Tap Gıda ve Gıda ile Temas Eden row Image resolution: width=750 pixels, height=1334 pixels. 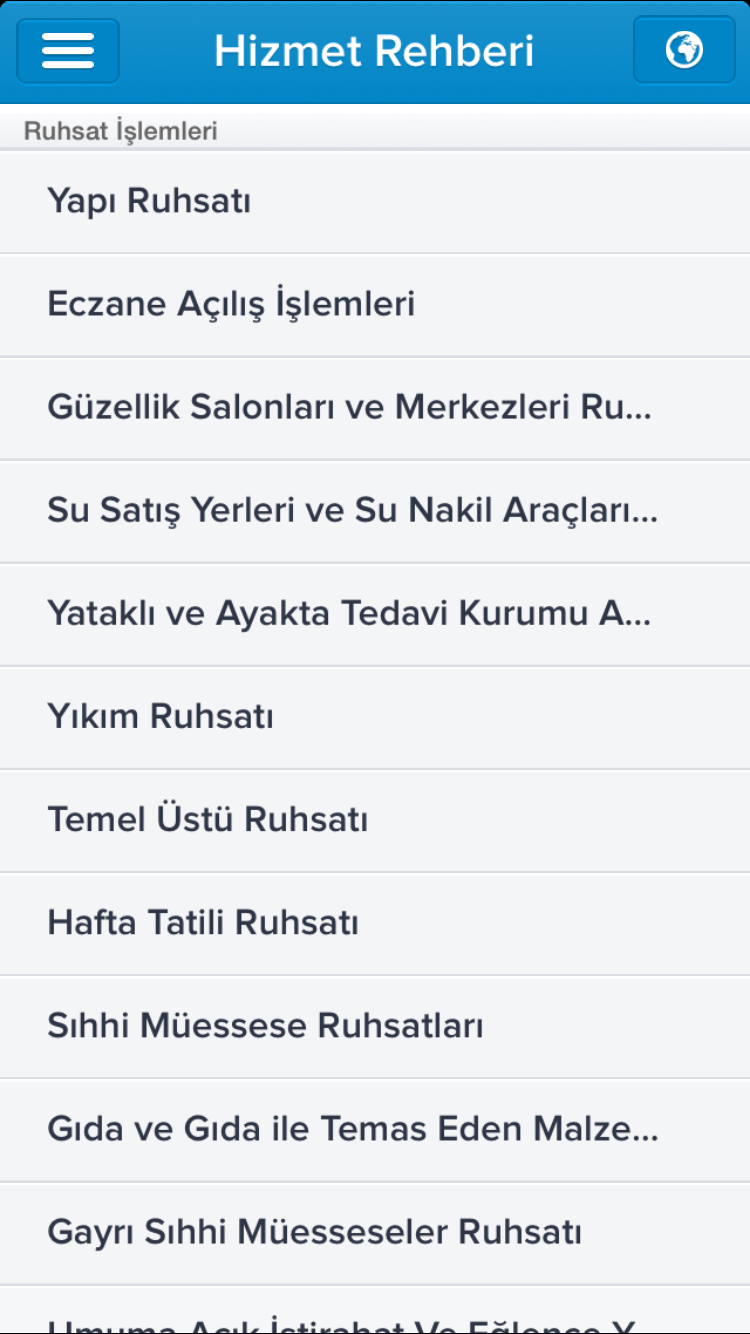(375, 1129)
